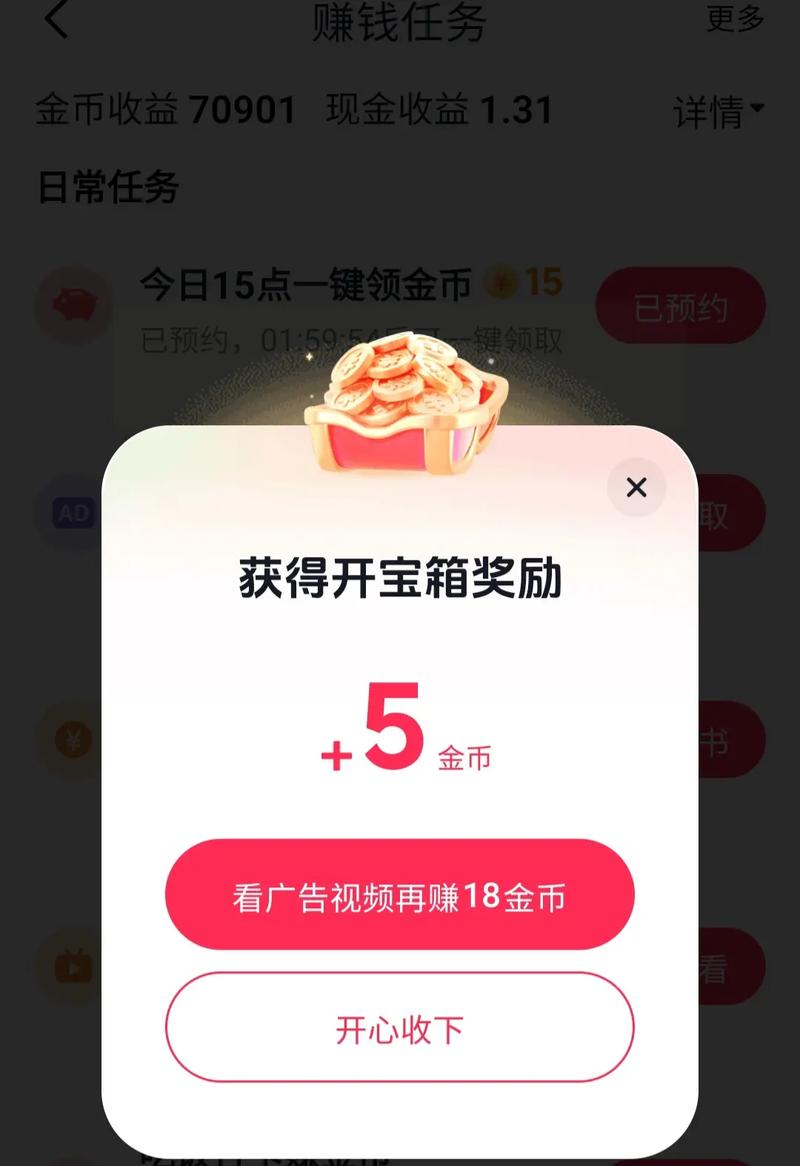Tap 开心收下 to accept the reward
Image resolution: width=800 pixels, height=1166 pixels.
399,1028
